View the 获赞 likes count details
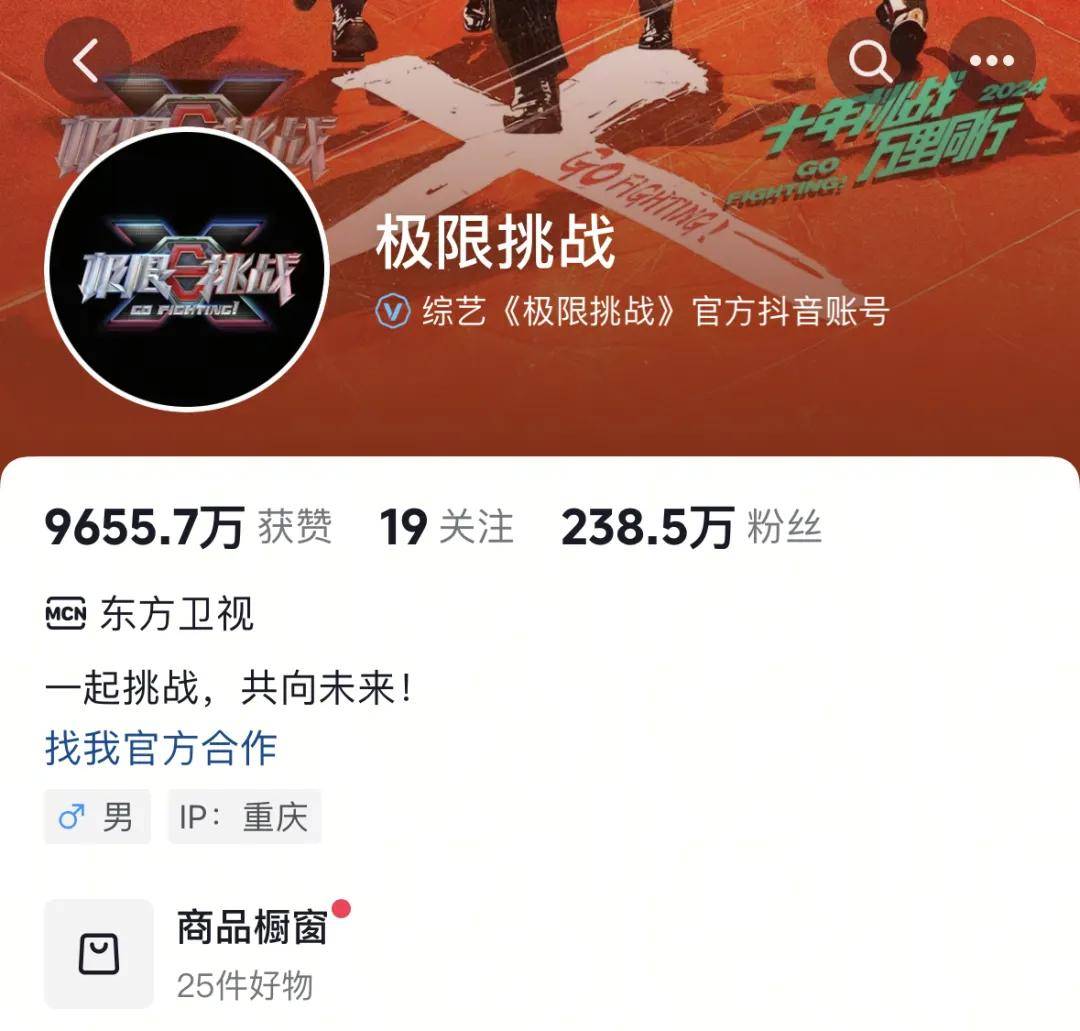 tap(188, 527)
